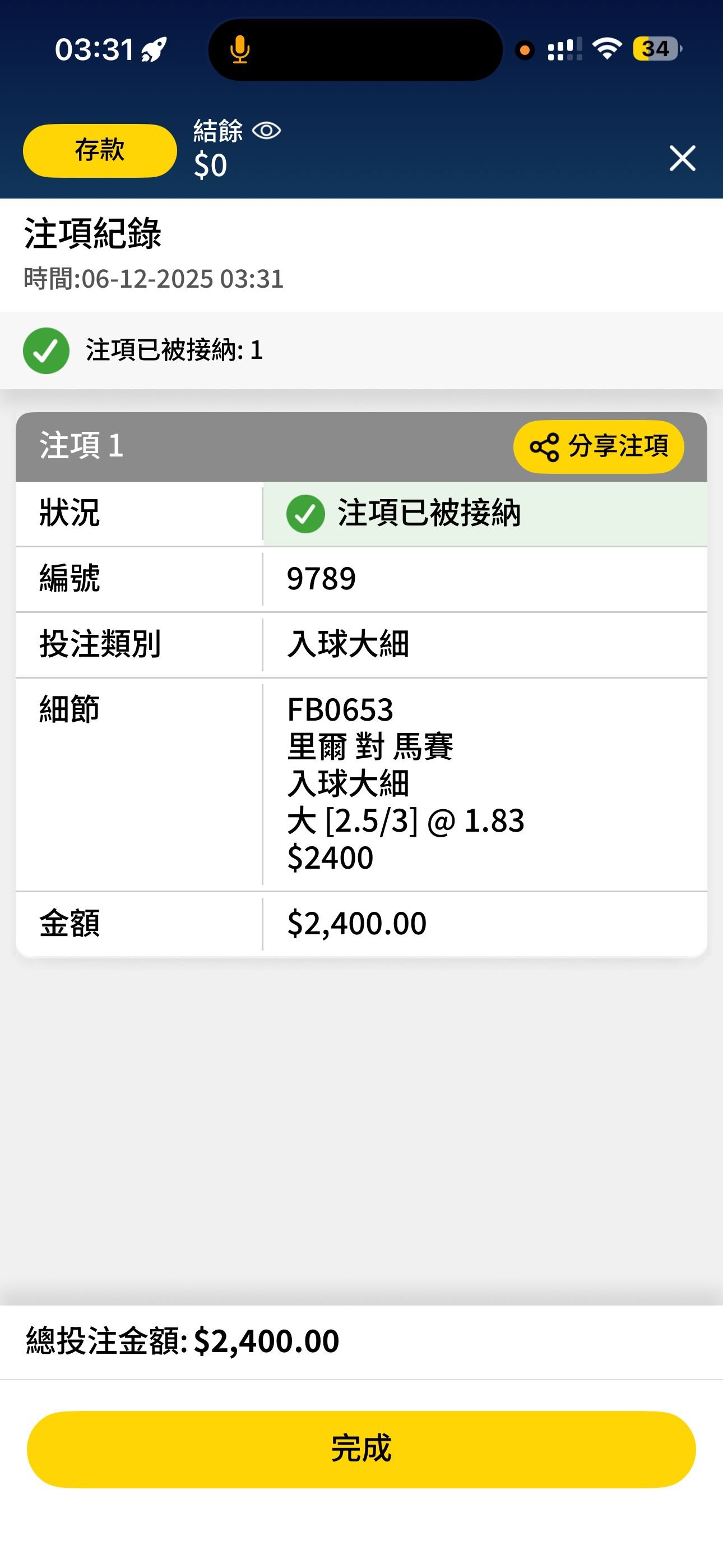Toggle balance visibility eye icon
Viewport: 723px width, 1568px height.
click(x=267, y=130)
